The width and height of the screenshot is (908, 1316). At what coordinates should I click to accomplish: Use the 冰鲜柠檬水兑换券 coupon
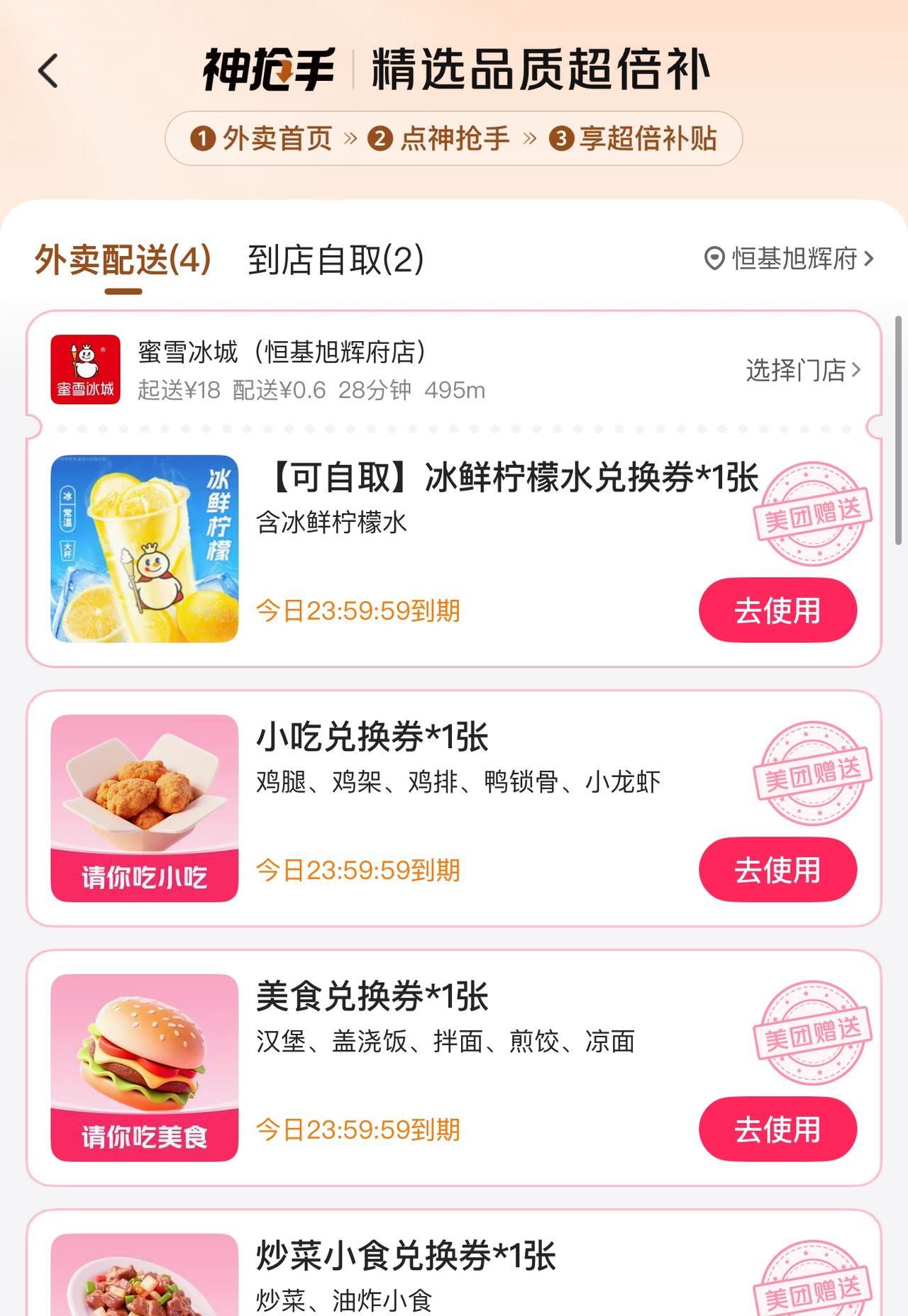tap(777, 610)
